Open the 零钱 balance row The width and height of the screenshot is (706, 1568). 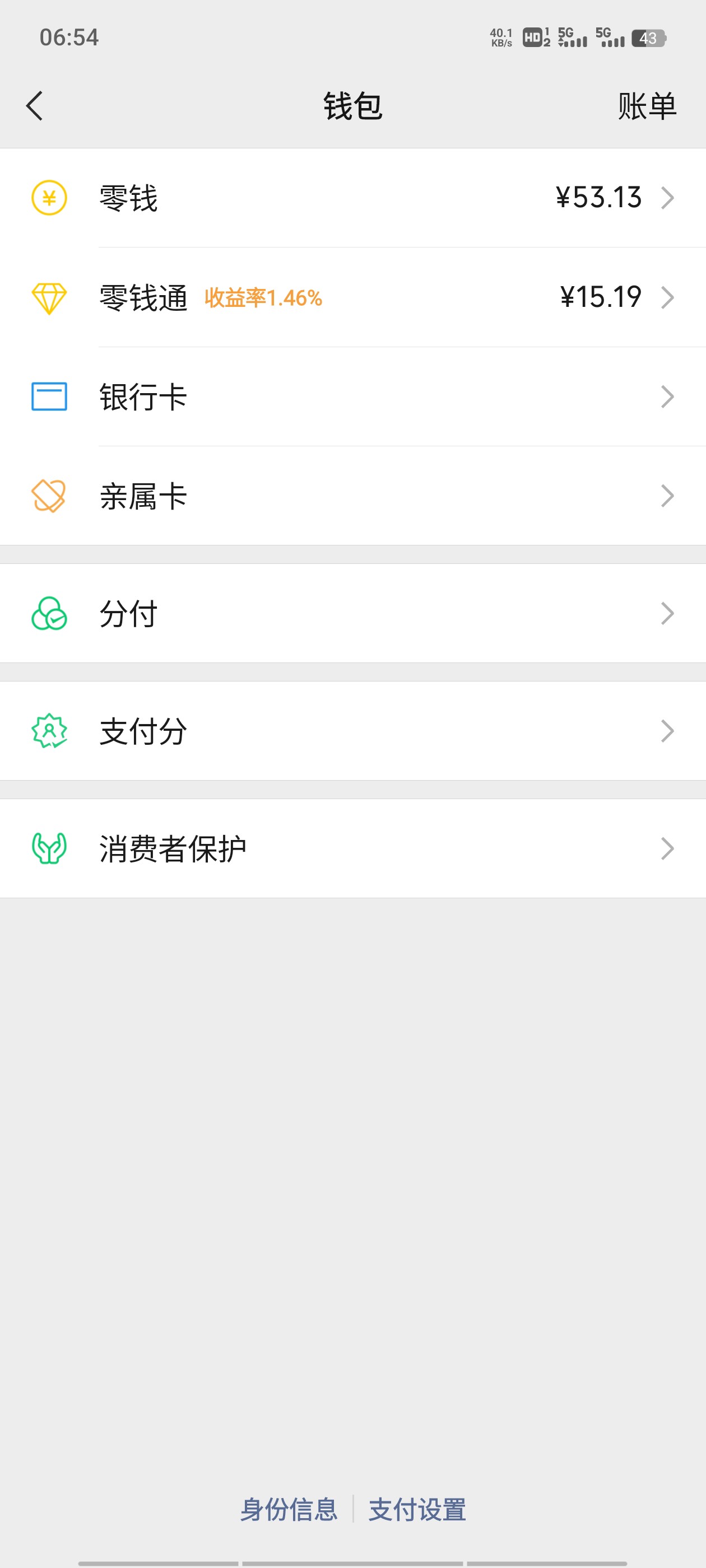tap(352, 198)
